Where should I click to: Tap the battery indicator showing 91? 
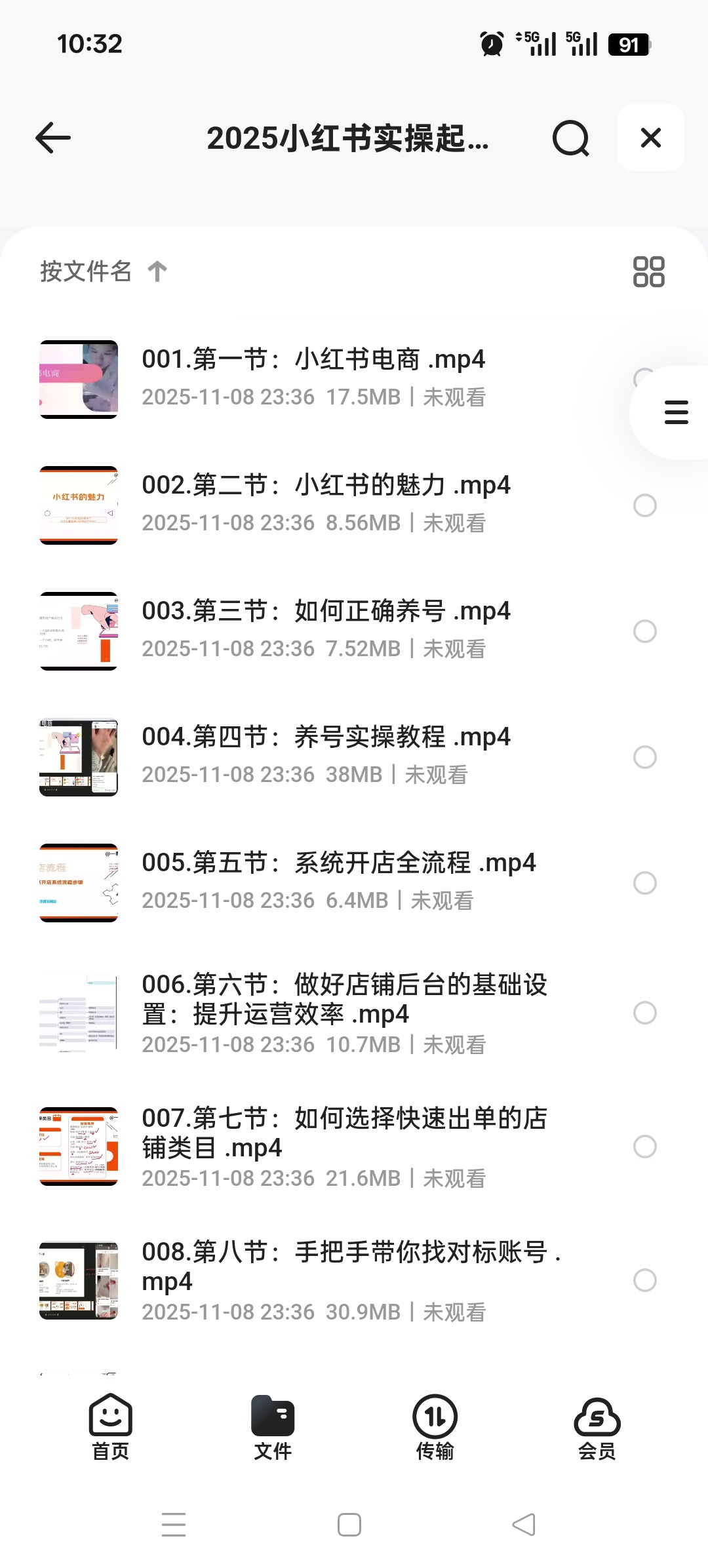[x=628, y=43]
